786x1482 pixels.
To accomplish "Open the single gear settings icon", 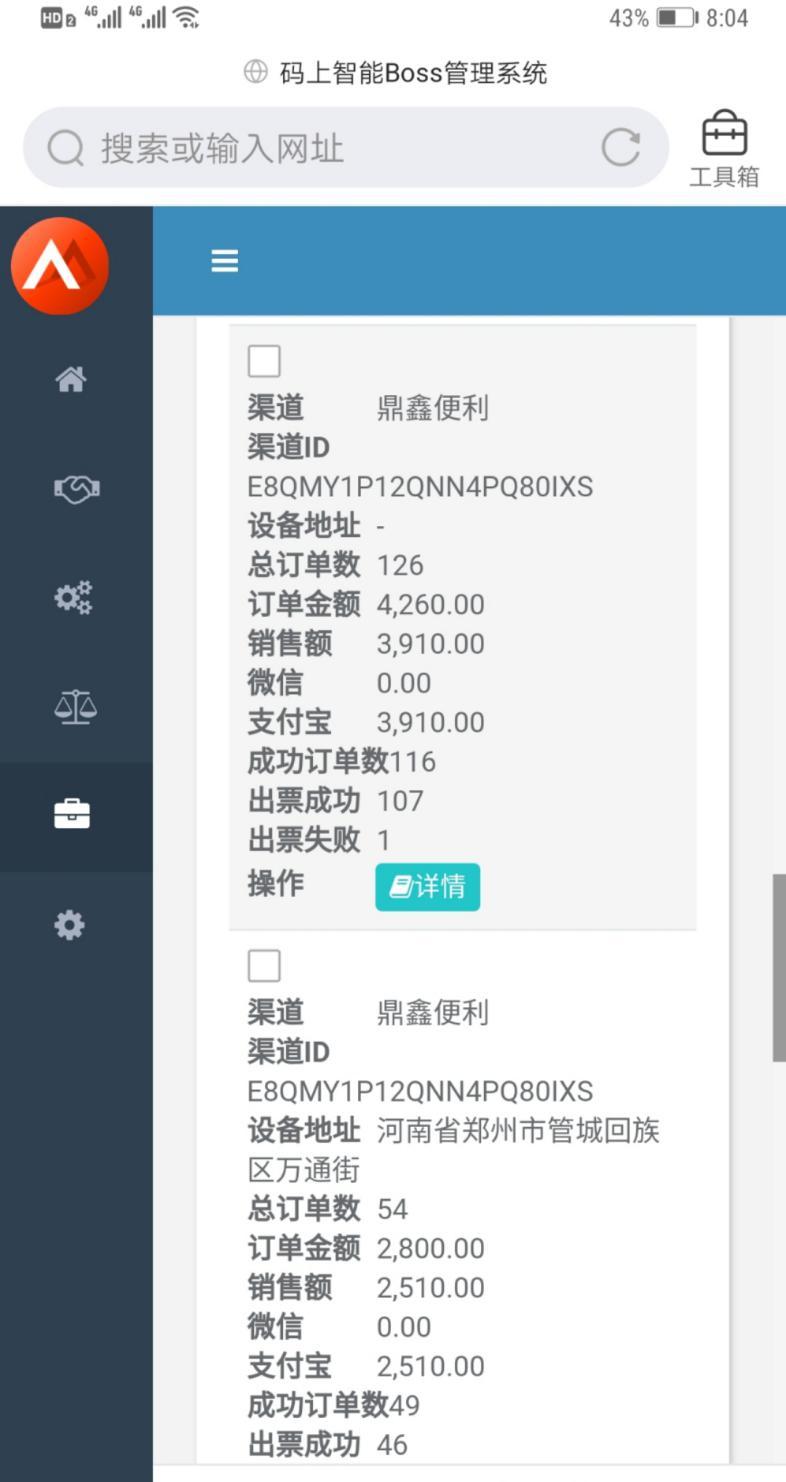I will tap(69, 925).
